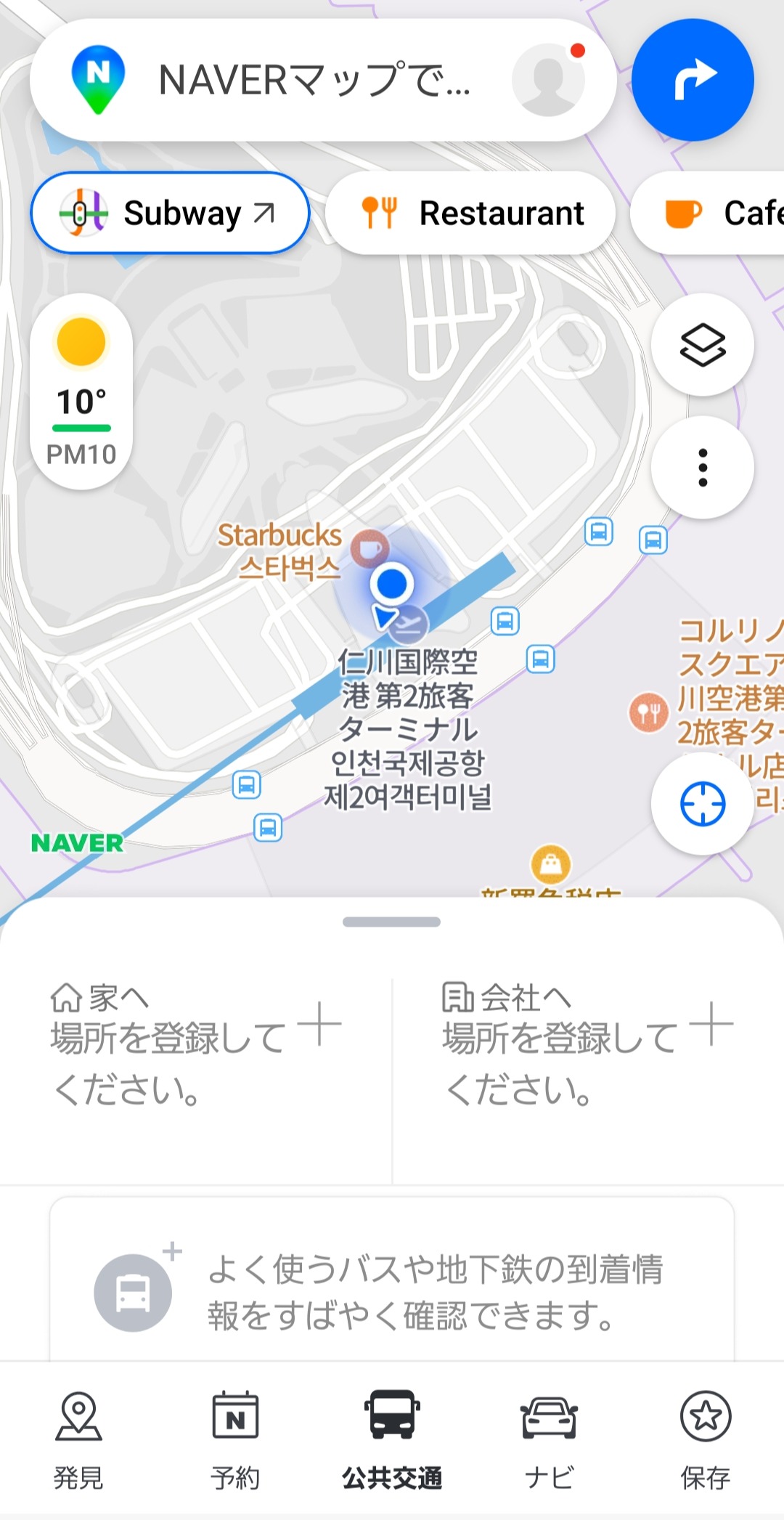The width and height of the screenshot is (784, 1520).
Task: Tap the Starbucks marker on the map
Action: pos(369,548)
